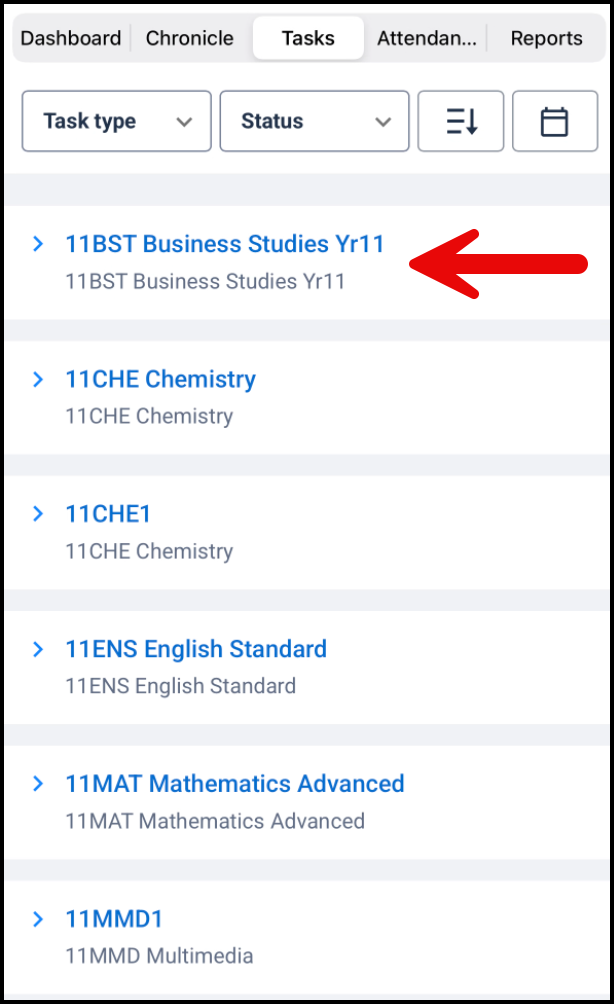Go to the Attendance tab

(x=426, y=38)
